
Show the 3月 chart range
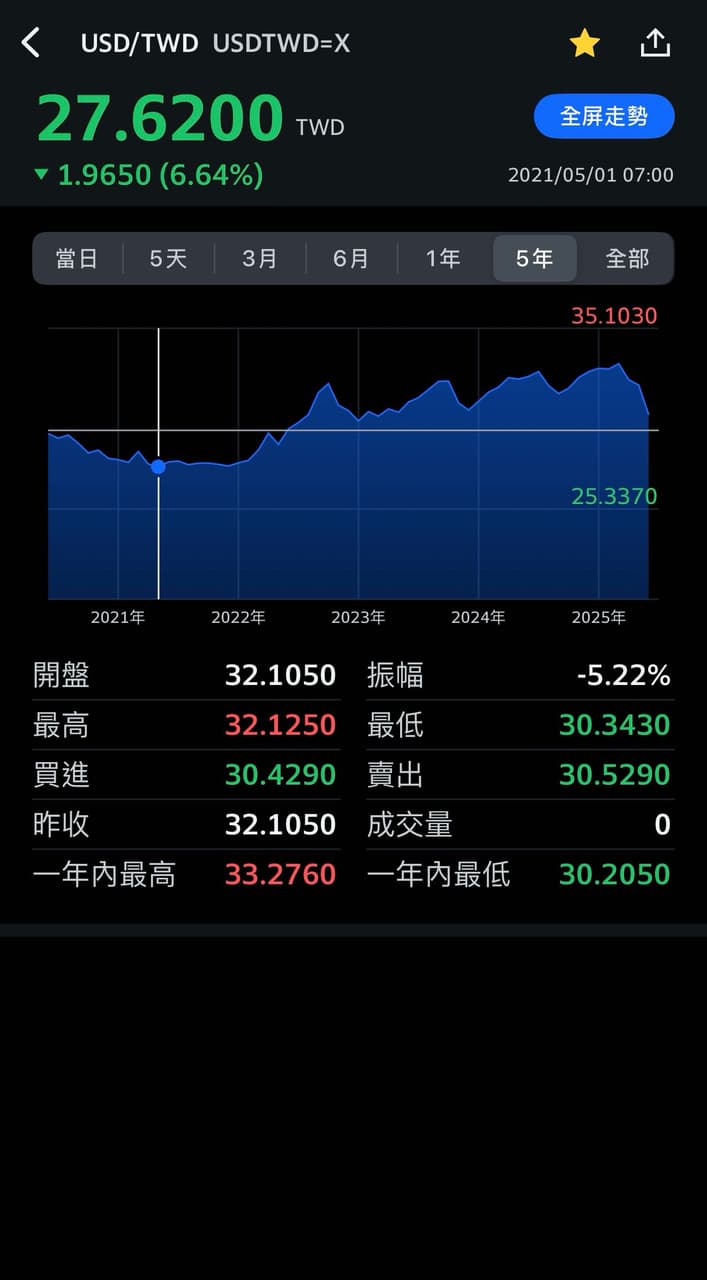pyautogui.click(x=260, y=259)
